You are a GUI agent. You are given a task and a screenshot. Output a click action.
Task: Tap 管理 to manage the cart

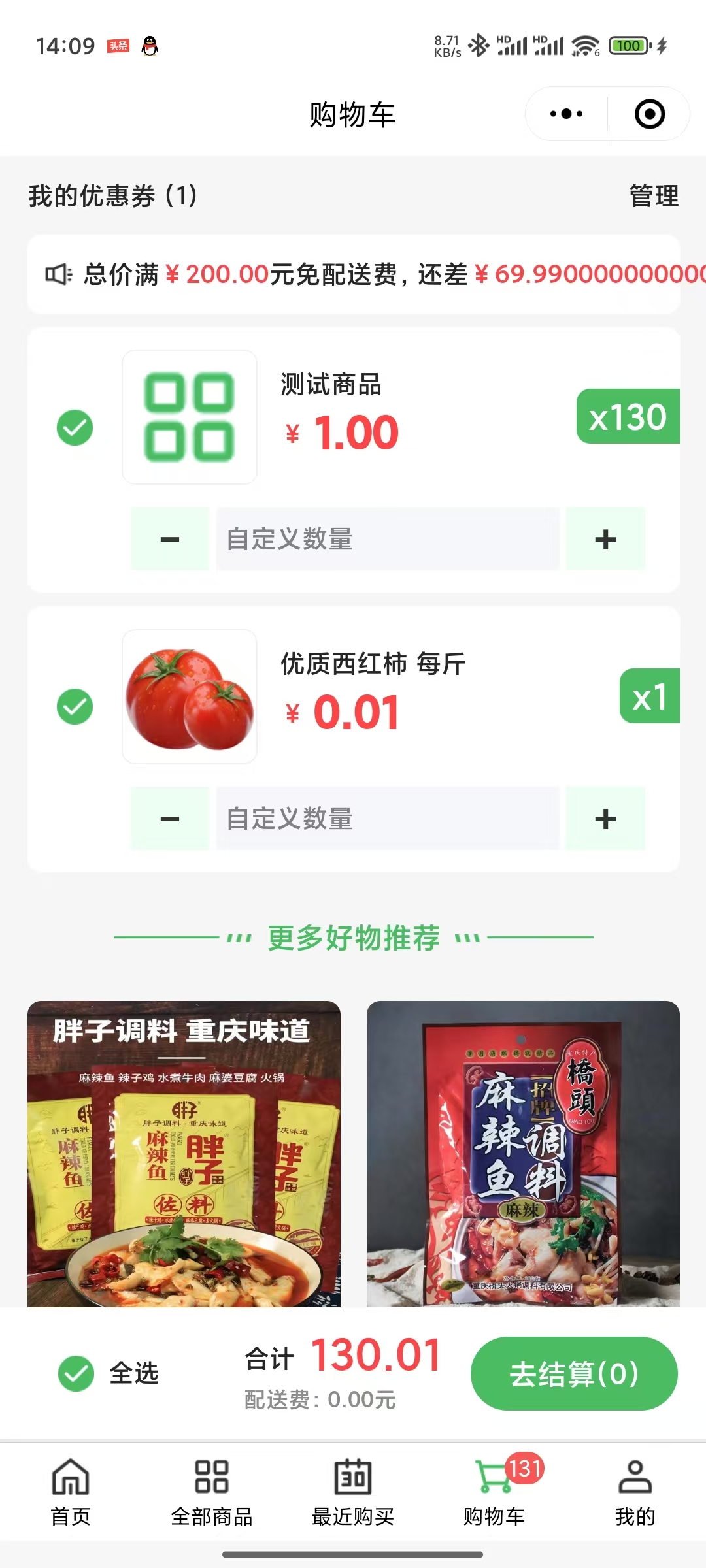coord(653,196)
